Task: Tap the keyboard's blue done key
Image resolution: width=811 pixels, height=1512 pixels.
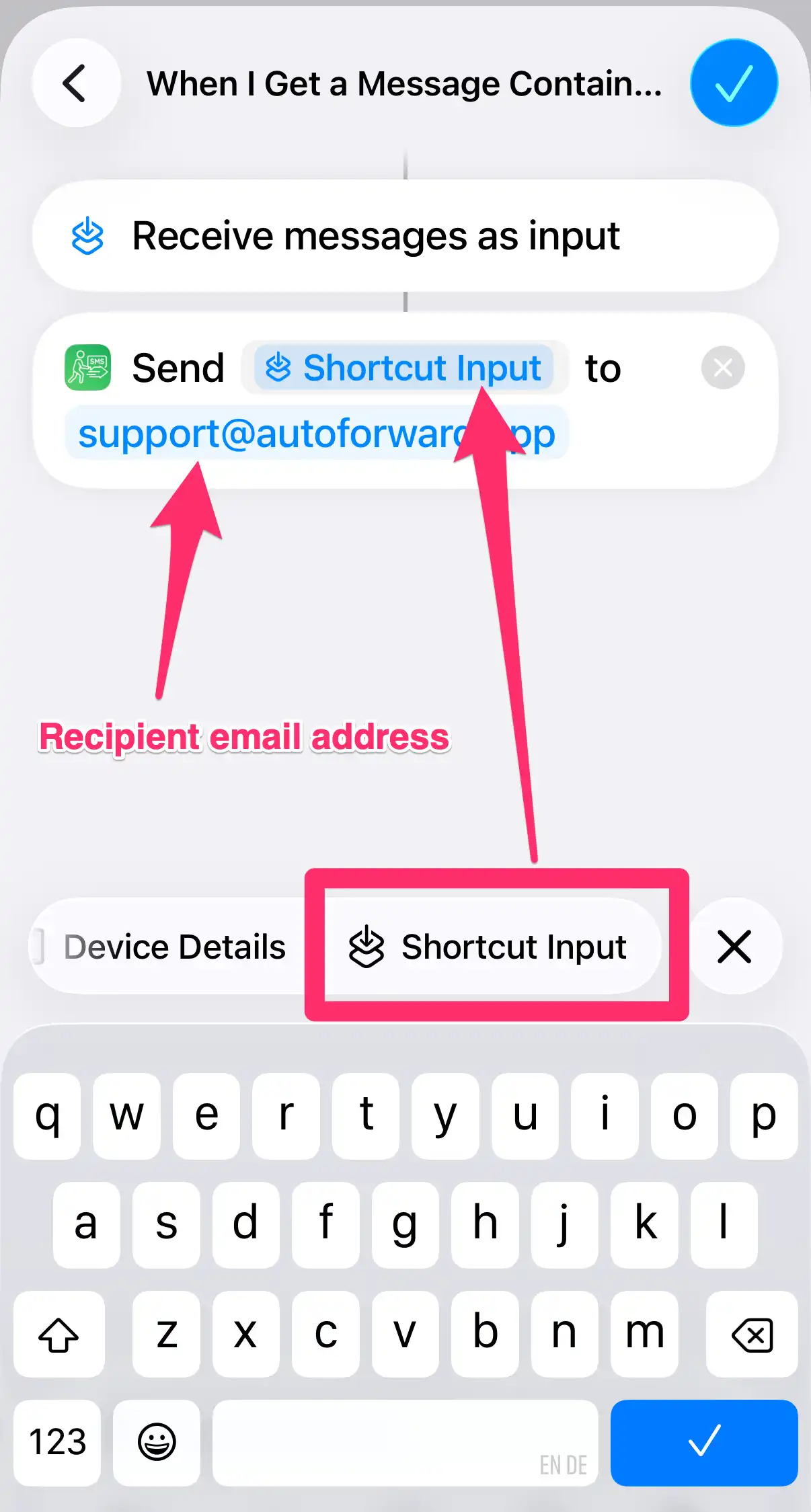Action: [703, 1442]
